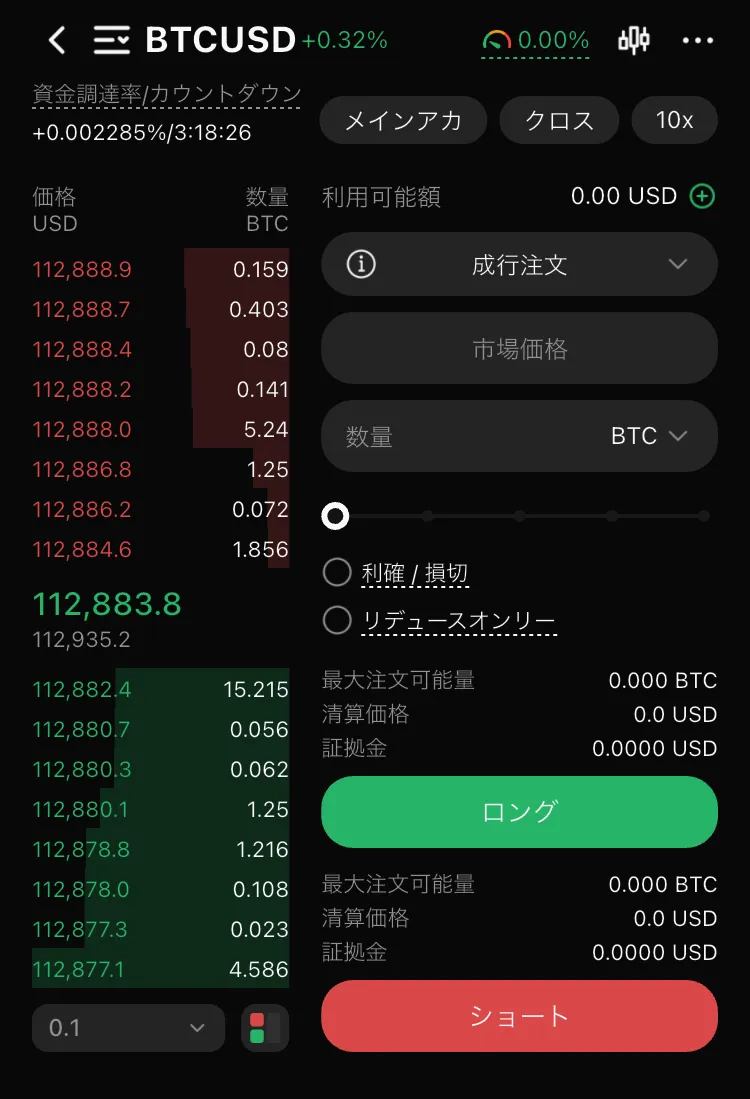
Task: Open the candlestick chart view icon
Action: pyautogui.click(x=634, y=40)
